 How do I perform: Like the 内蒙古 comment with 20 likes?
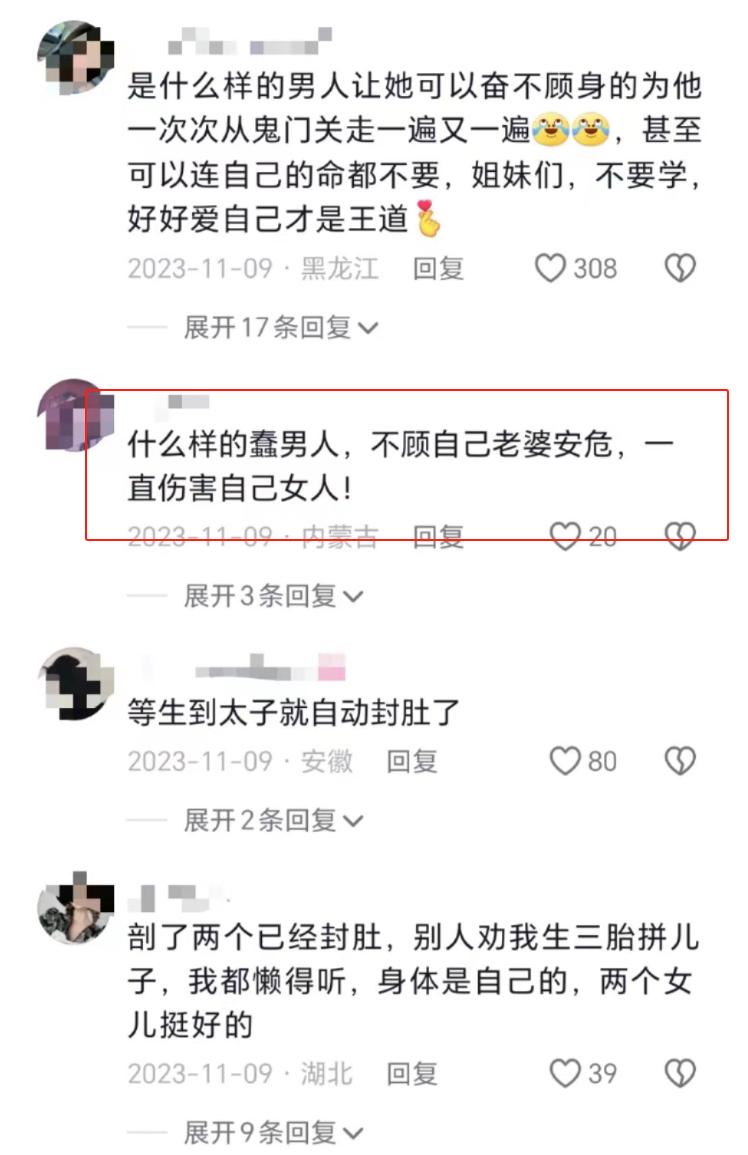(x=565, y=537)
